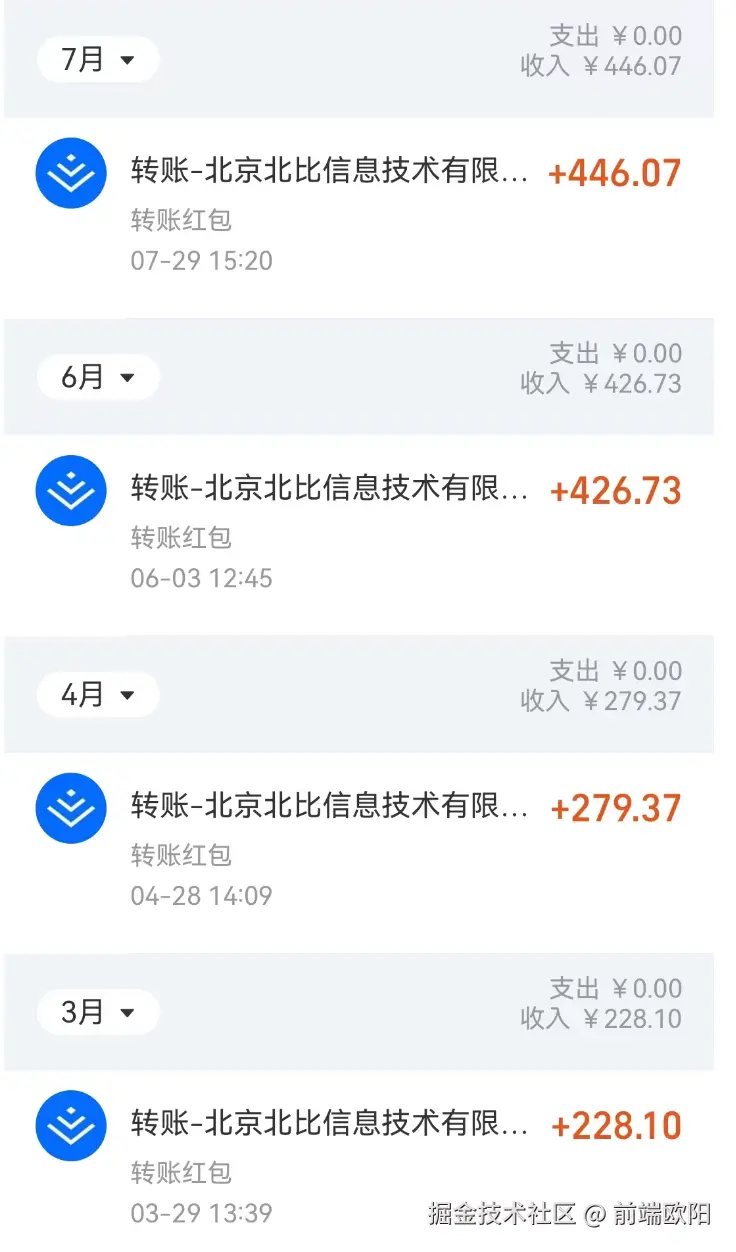The height and width of the screenshot is (1252, 736).
Task: Tap the March transfer's blue app icon
Action: click(70, 1124)
